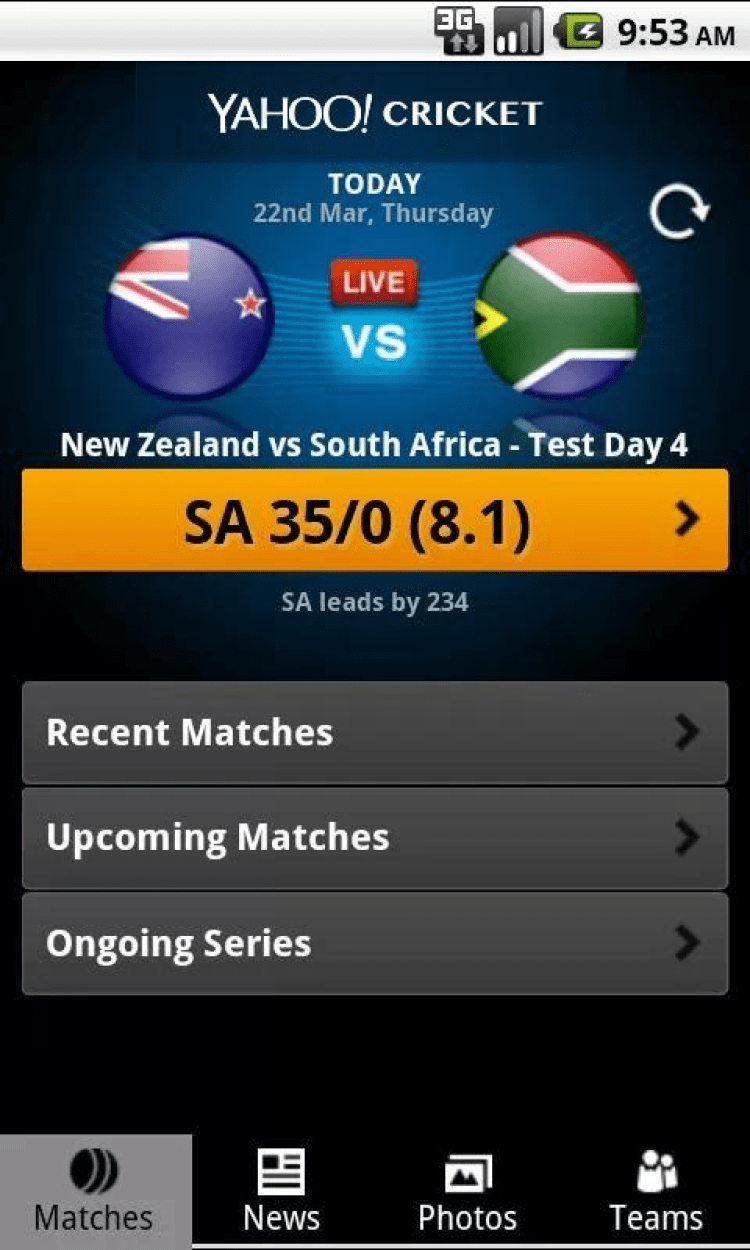The height and width of the screenshot is (1250, 750).
Task: Open the SA 35/0 live scorecard
Action: coord(375,521)
